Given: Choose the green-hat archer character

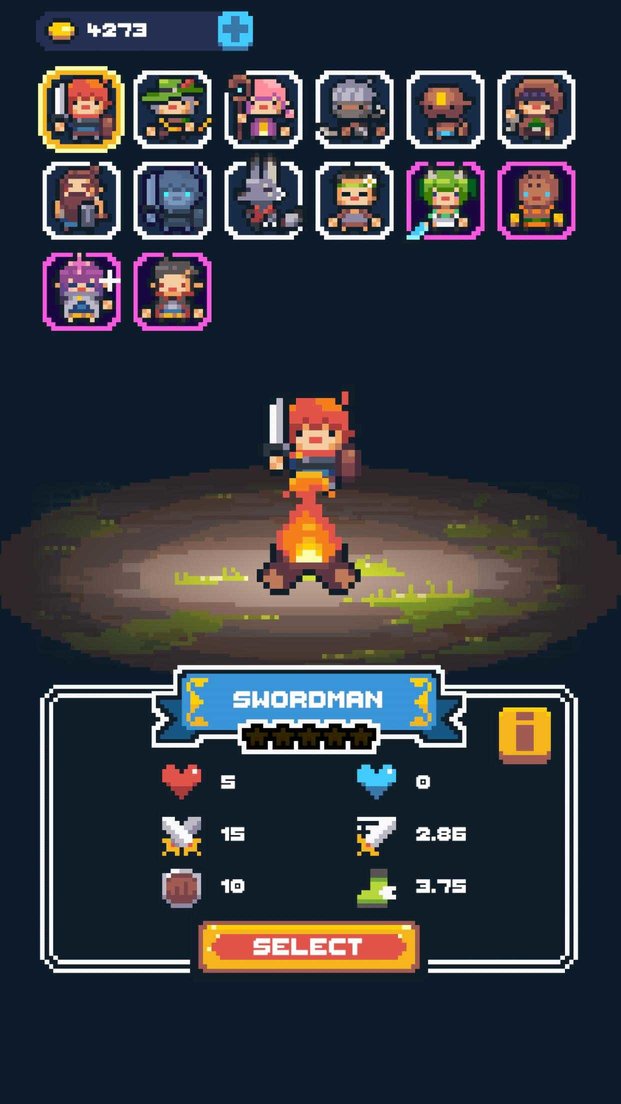Looking at the screenshot, I should click(x=172, y=109).
